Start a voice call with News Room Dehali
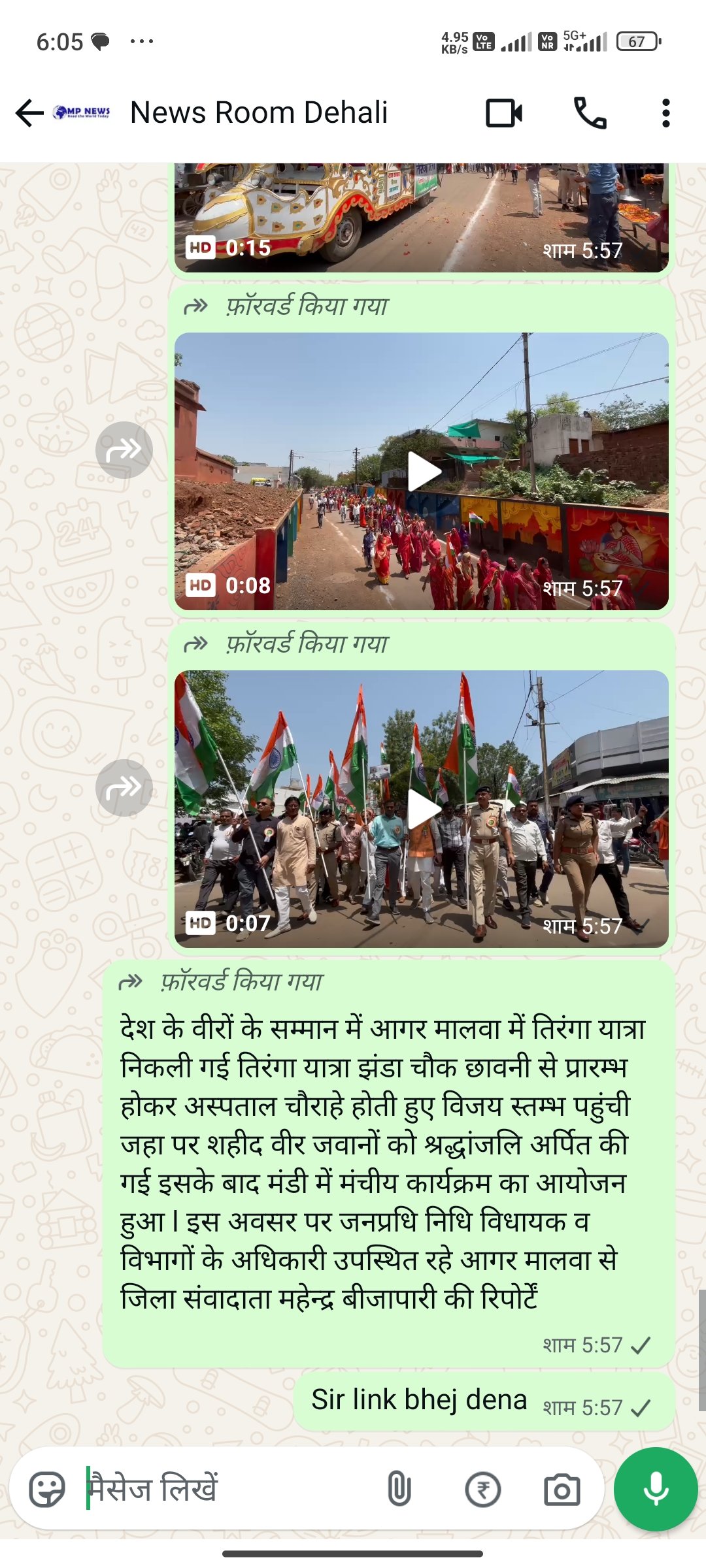 click(590, 113)
